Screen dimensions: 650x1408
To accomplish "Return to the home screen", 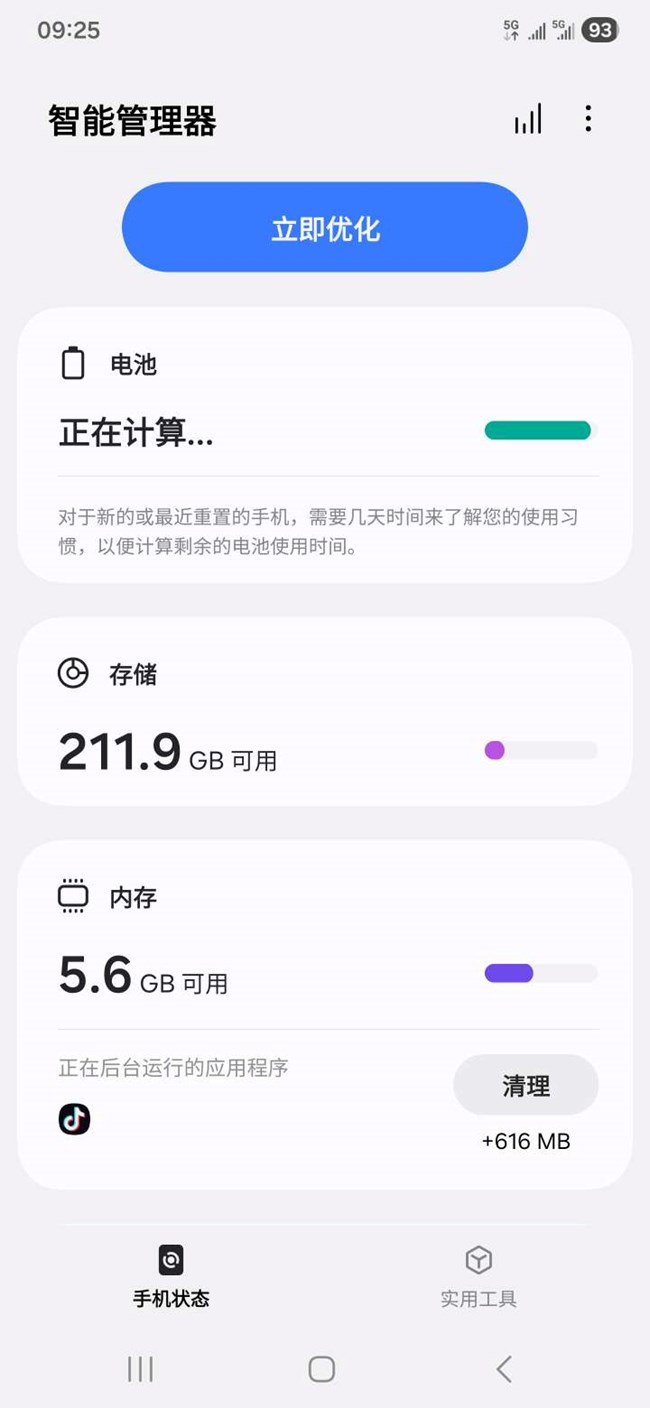I will tap(321, 1369).
